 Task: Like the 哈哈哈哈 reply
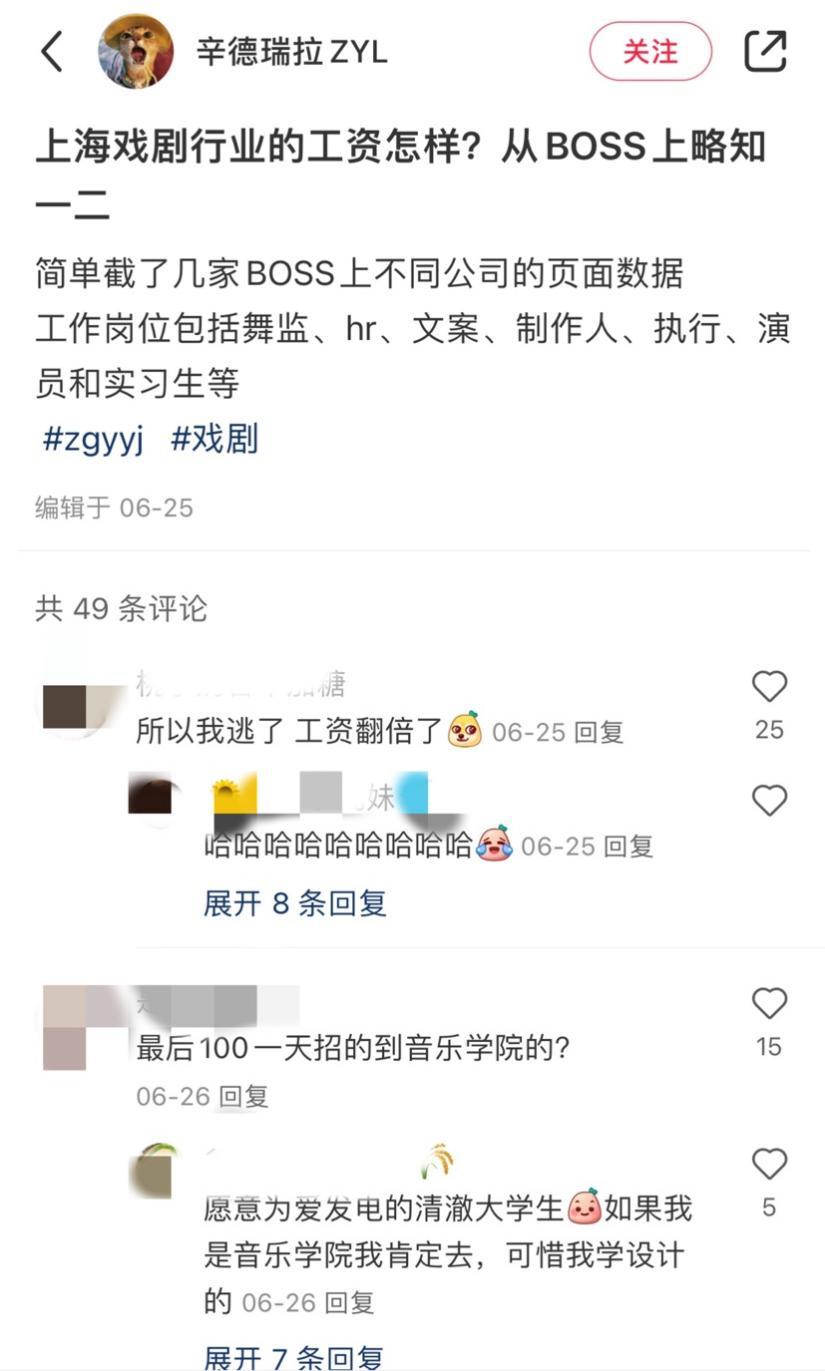tap(769, 801)
